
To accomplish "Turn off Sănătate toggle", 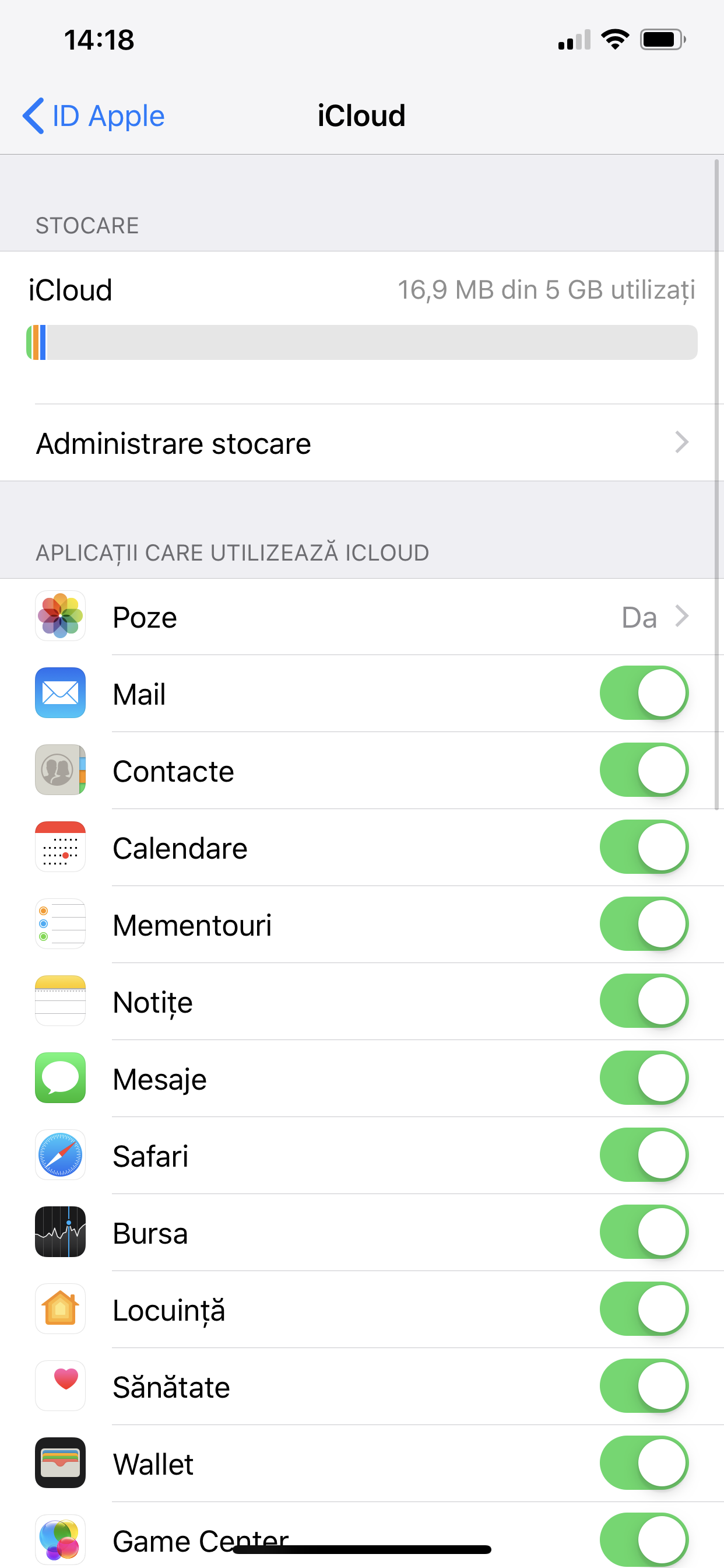I will (x=643, y=1386).
